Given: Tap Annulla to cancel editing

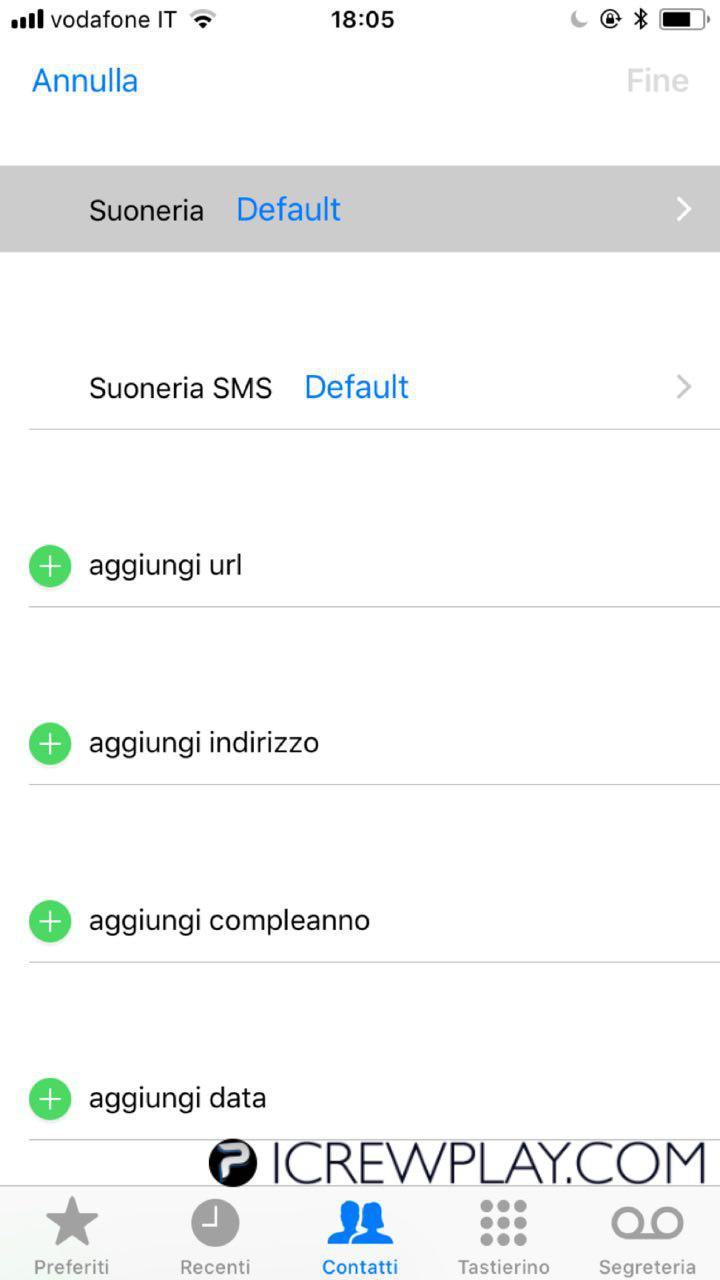Looking at the screenshot, I should coord(85,81).
